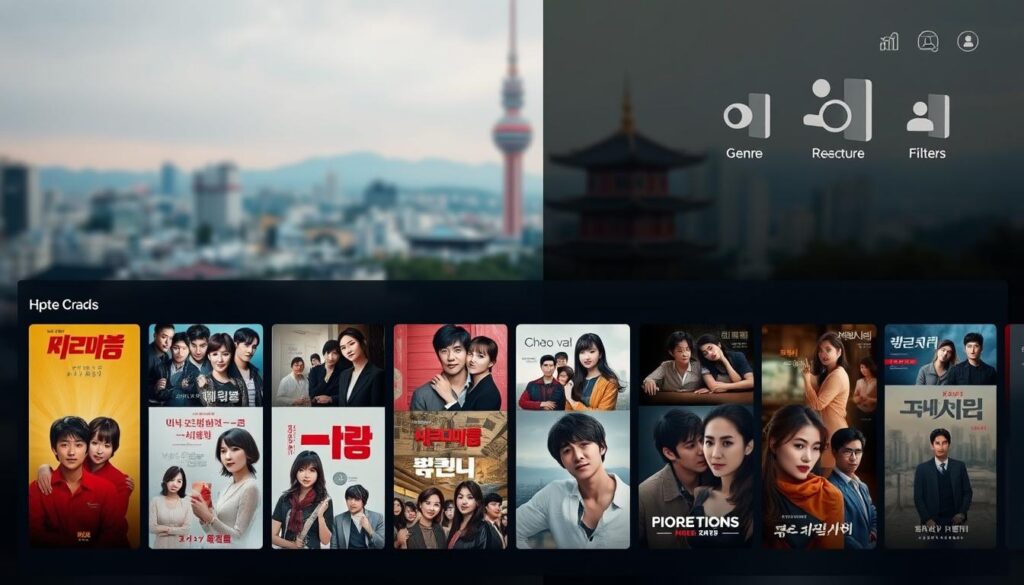Image resolution: width=1024 pixels, height=585 pixels.
Task: Open the poster with woman in orange scarf
Action: click(818, 477)
